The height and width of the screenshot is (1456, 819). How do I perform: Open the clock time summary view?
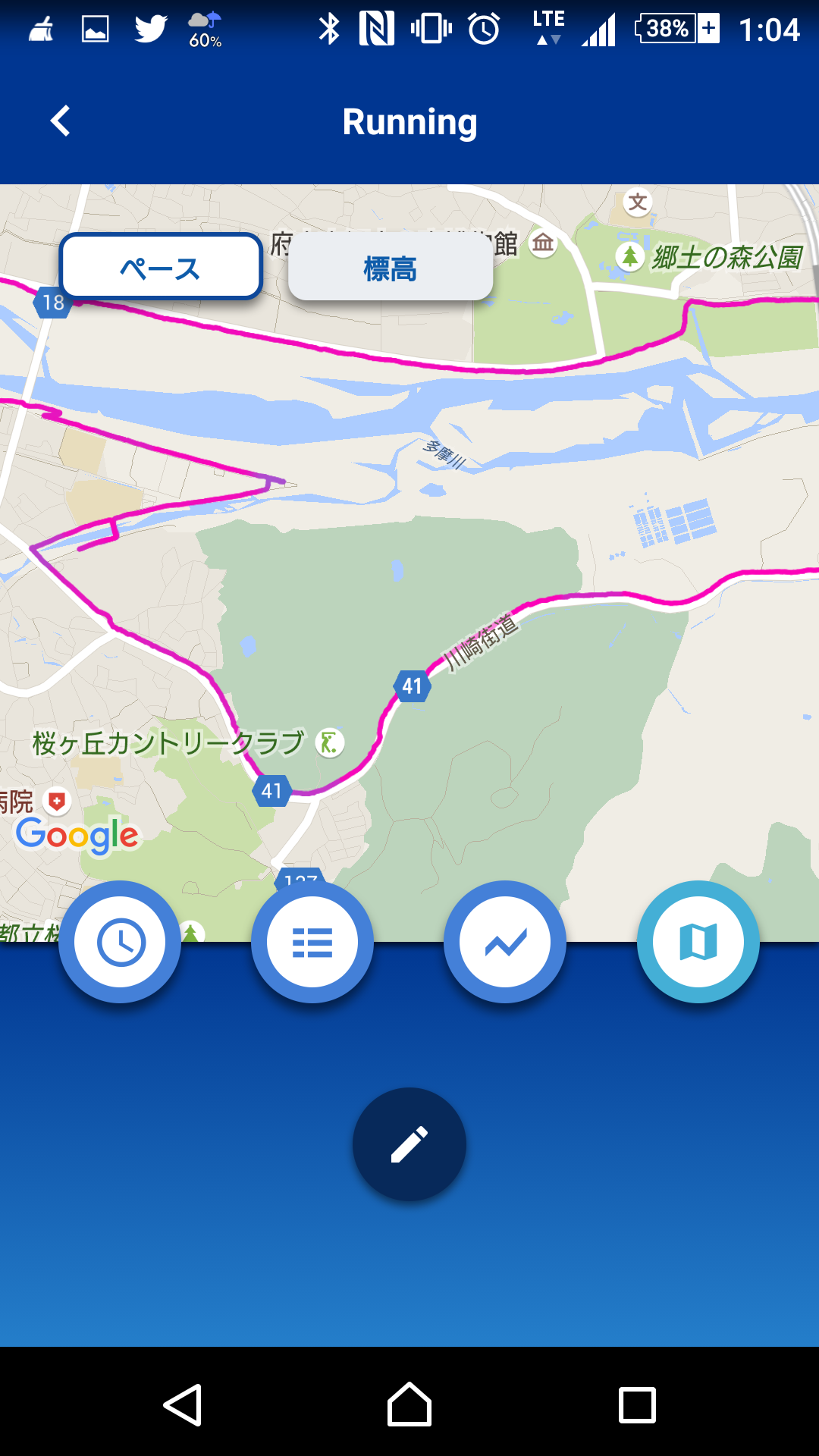click(x=121, y=942)
